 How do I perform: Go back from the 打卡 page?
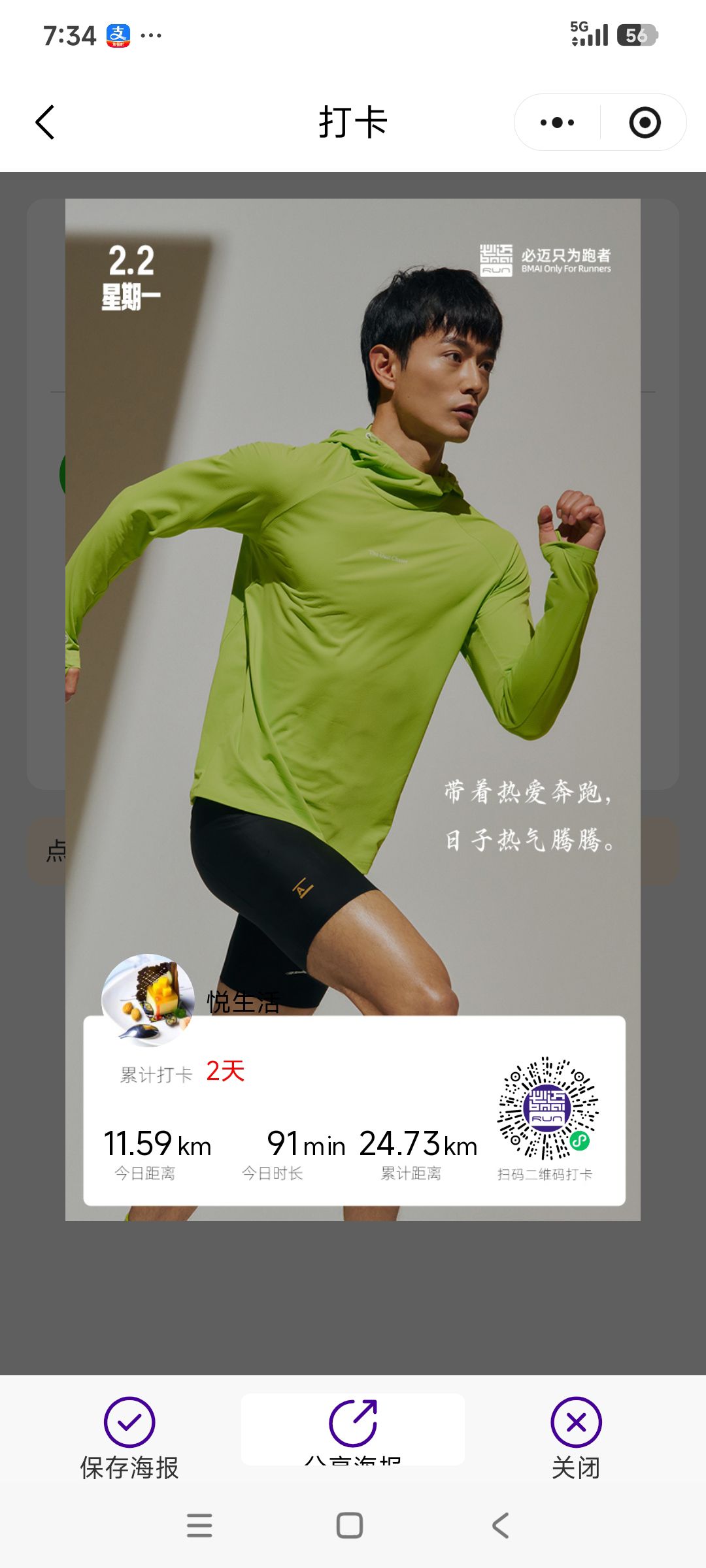44,122
